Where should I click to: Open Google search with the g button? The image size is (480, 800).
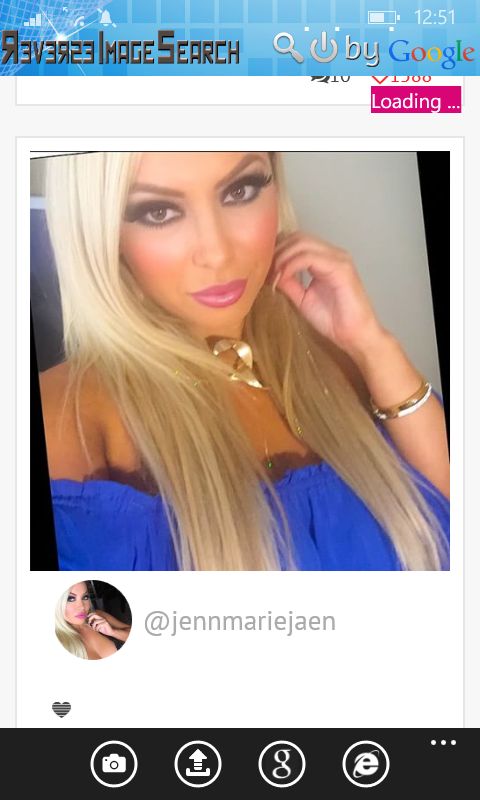(x=282, y=764)
